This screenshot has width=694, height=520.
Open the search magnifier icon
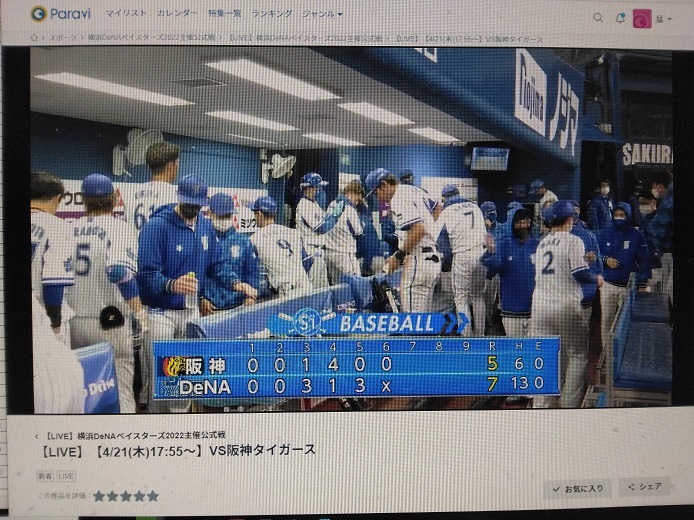(x=598, y=17)
